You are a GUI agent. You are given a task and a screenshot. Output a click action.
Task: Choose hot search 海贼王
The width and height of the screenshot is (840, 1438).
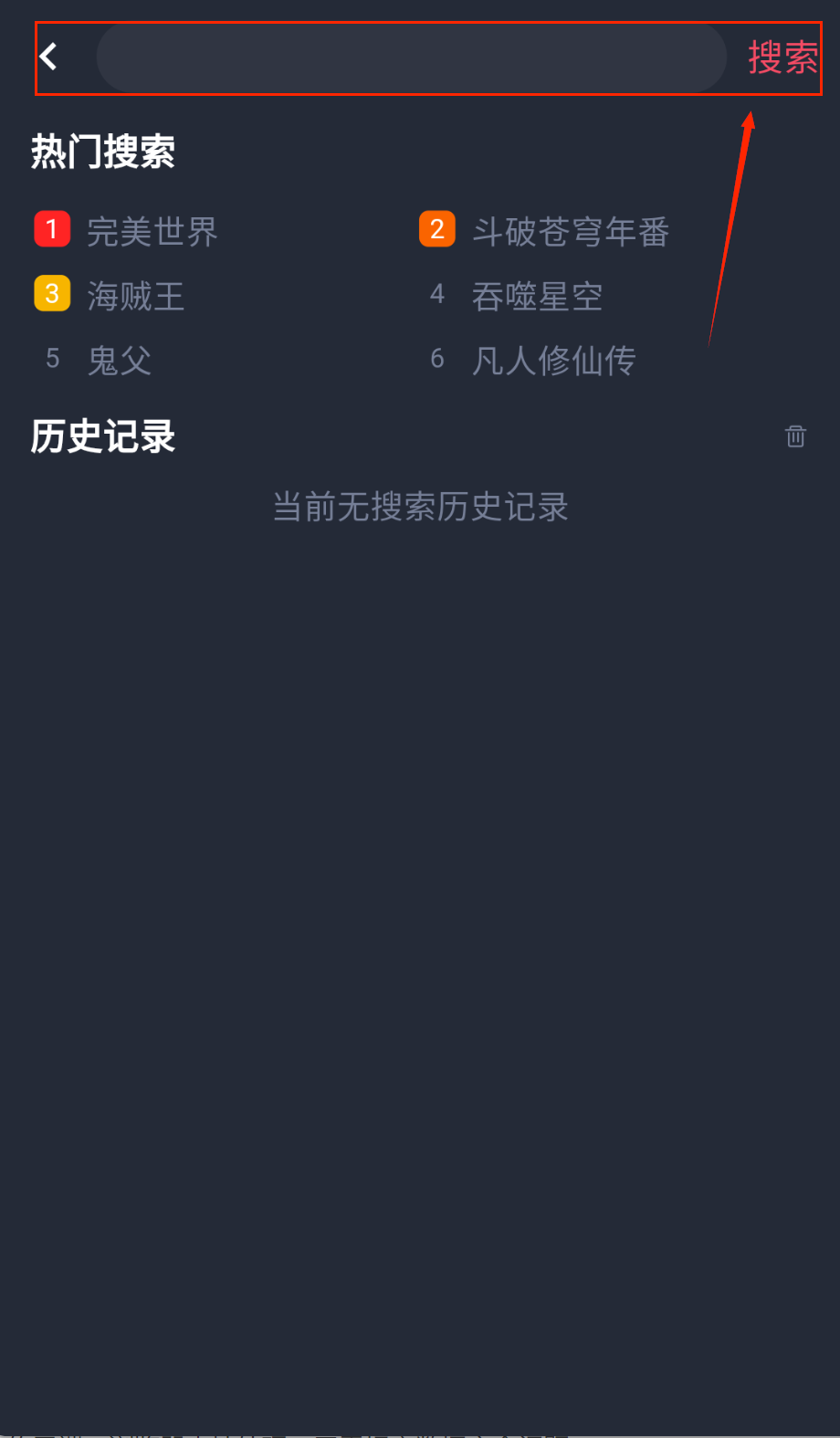pyautogui.click(x=135, y=296)
